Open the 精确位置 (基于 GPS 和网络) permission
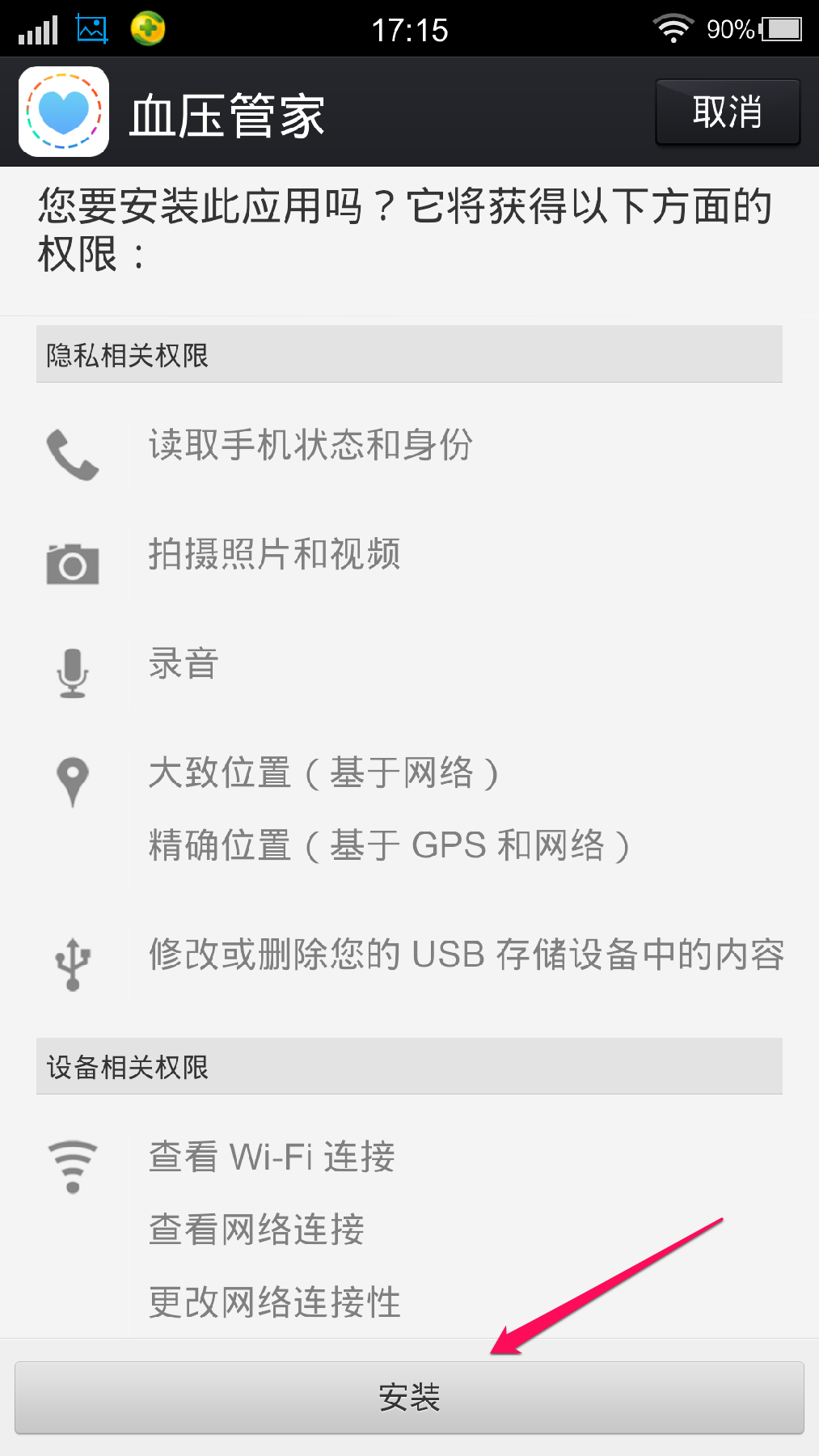Screen dimensions: 819x1456 point(388,845)
